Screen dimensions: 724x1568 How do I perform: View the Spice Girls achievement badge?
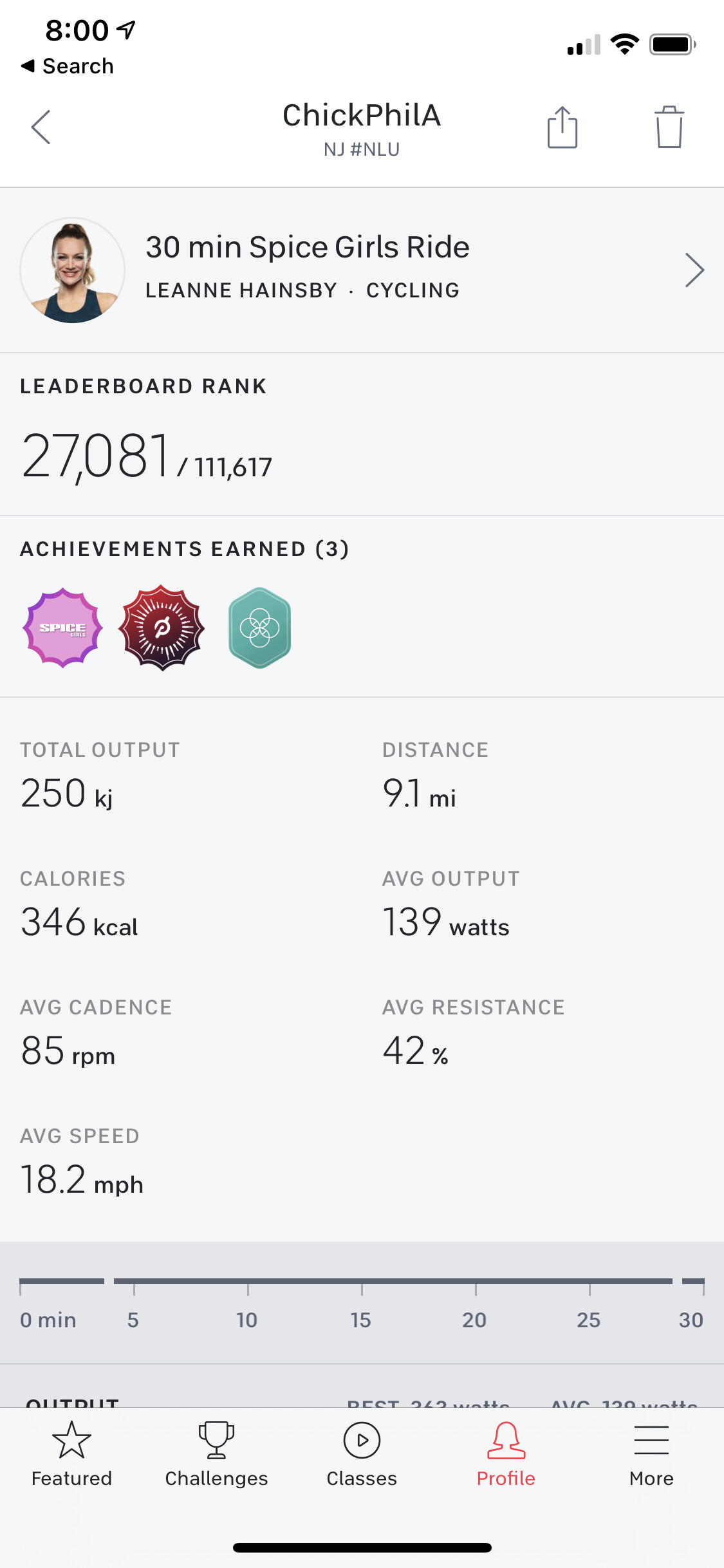63,628
